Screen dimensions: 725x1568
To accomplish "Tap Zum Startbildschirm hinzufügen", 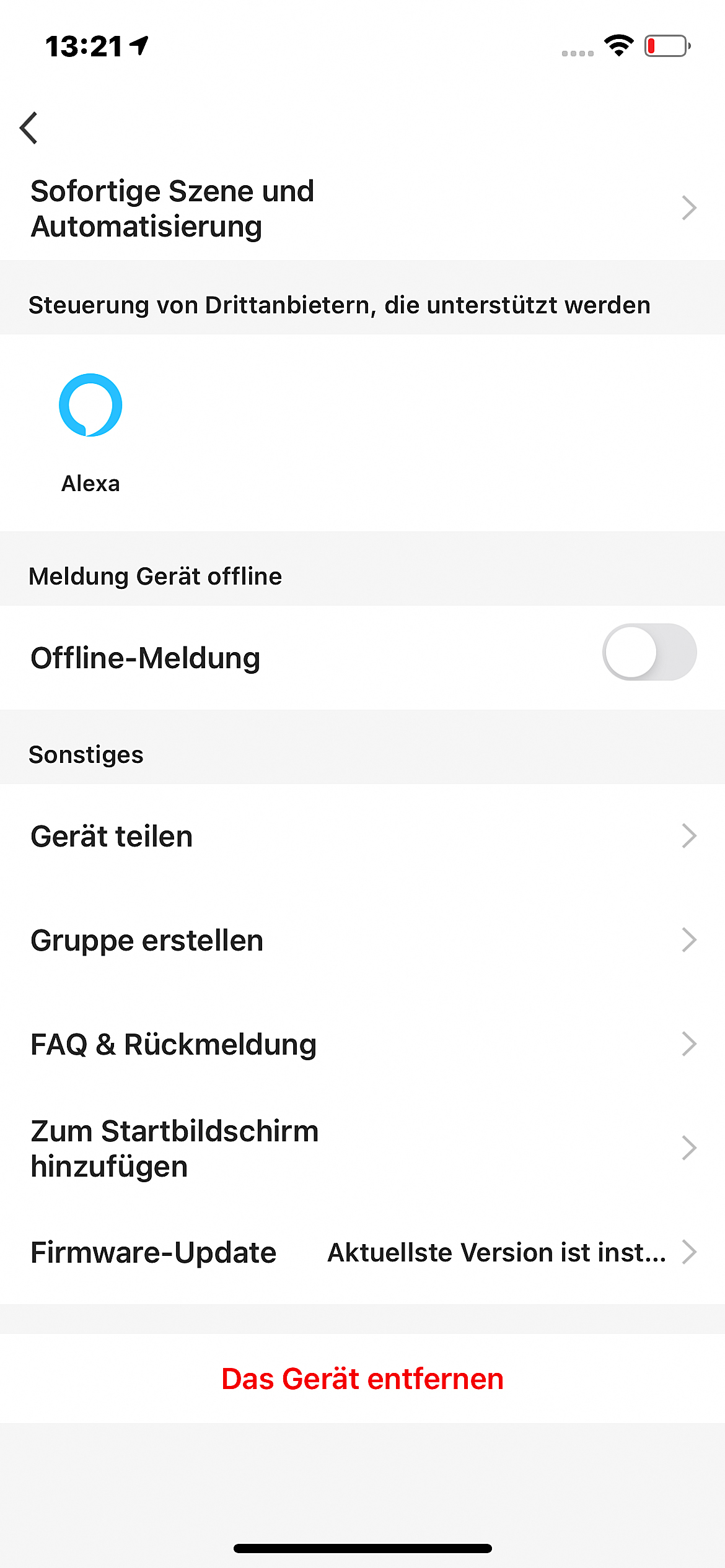I will (x=362, y=1148).
